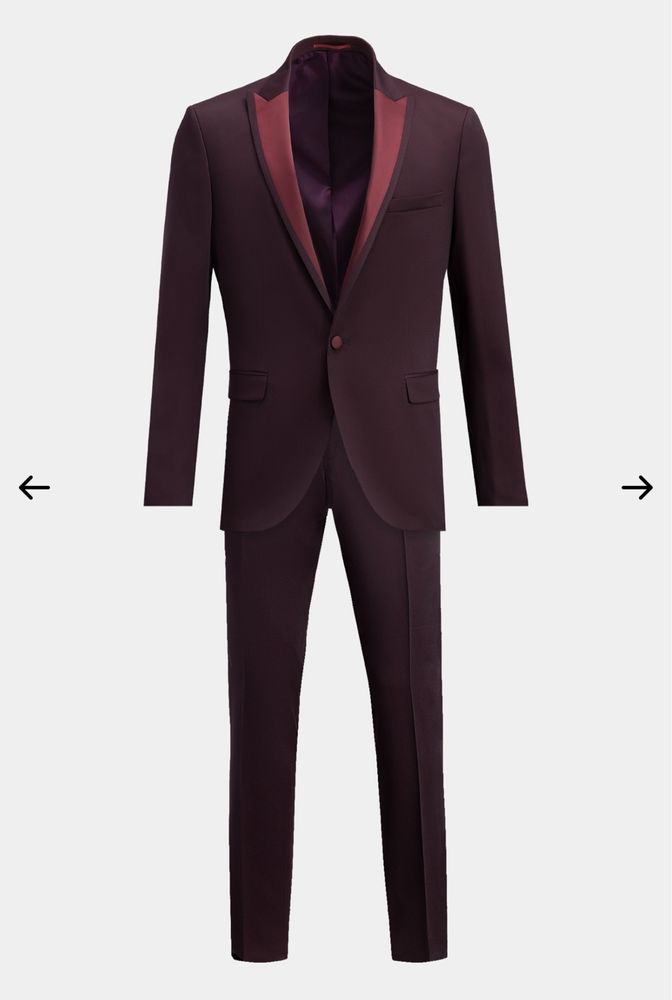Show the next product image
This screenshot has height=1000, width=672.
[637, 487]
